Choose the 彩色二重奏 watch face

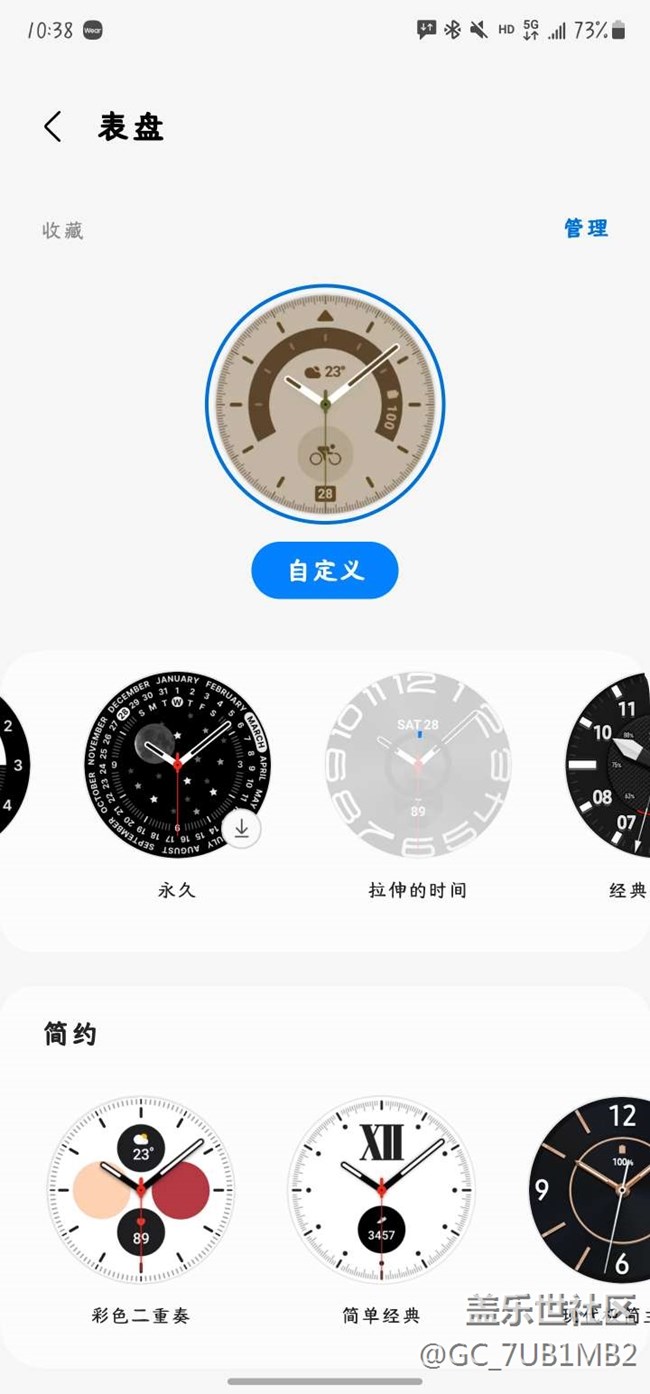tap(141, 1190)
